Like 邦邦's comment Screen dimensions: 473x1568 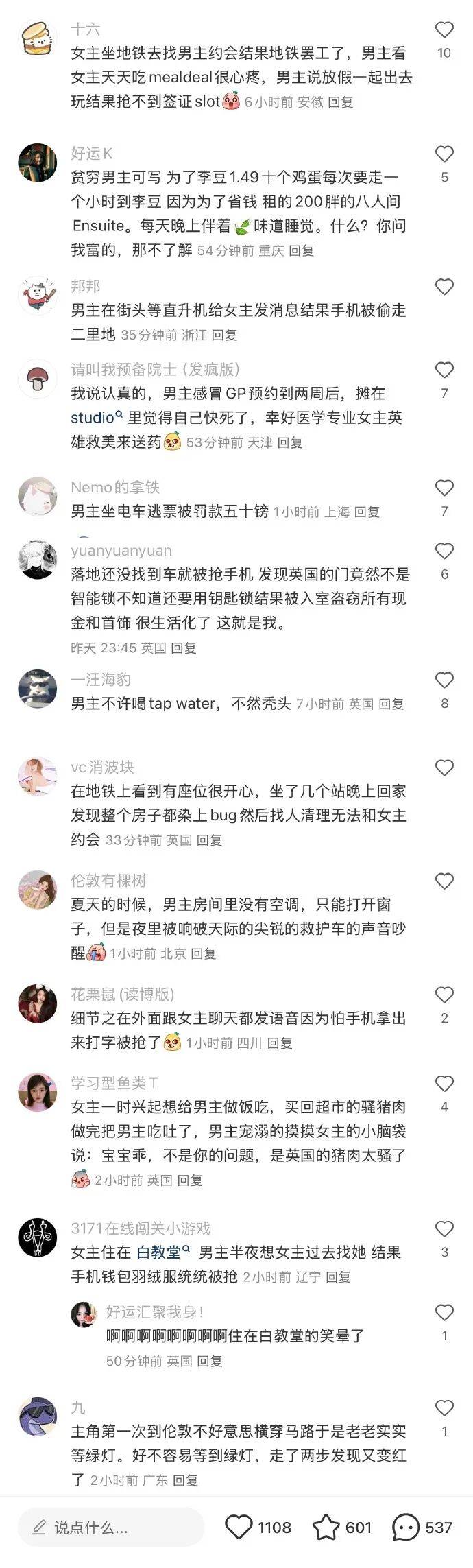444,287
